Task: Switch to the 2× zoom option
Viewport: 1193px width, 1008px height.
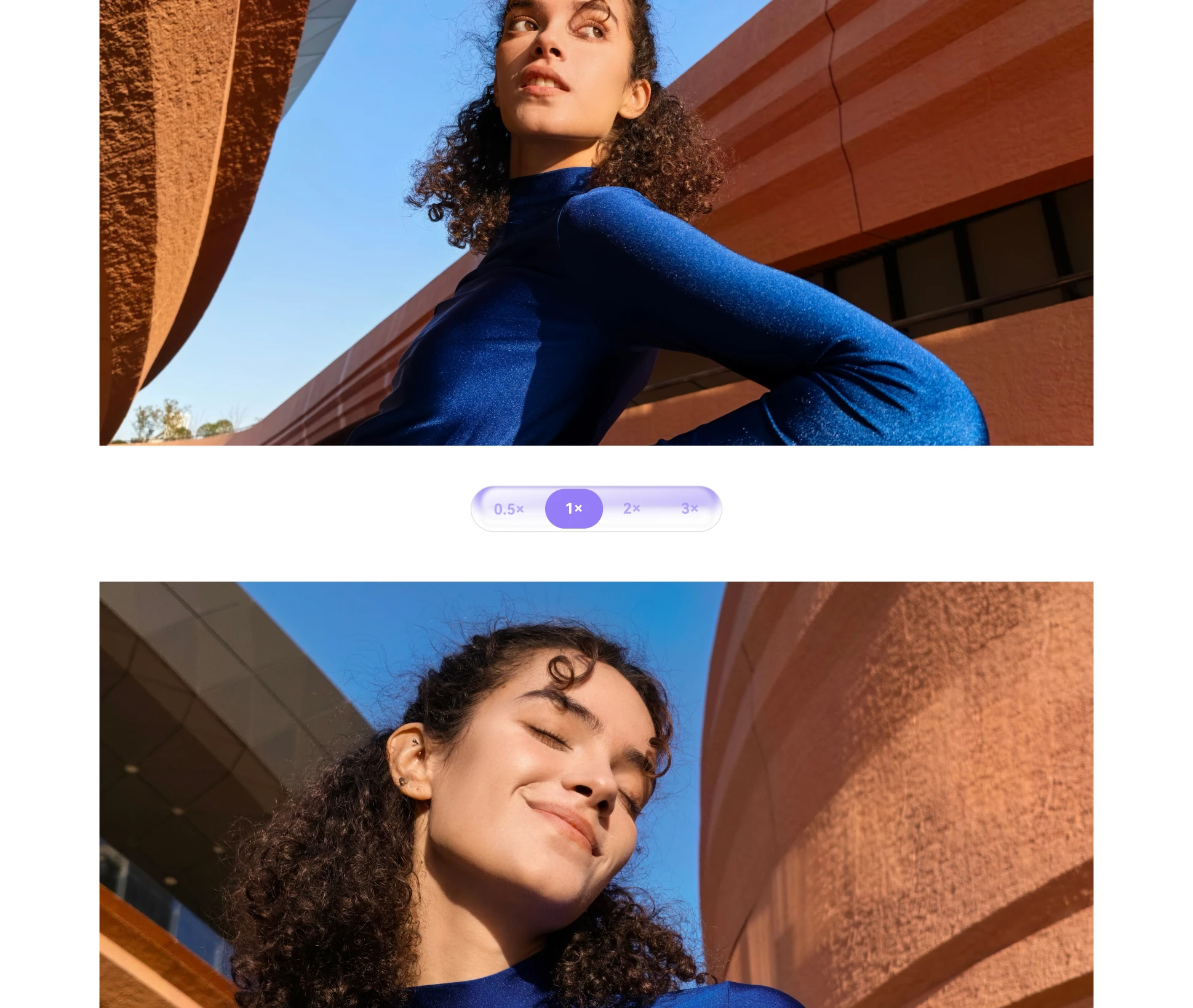Action: tap(631, 508)
